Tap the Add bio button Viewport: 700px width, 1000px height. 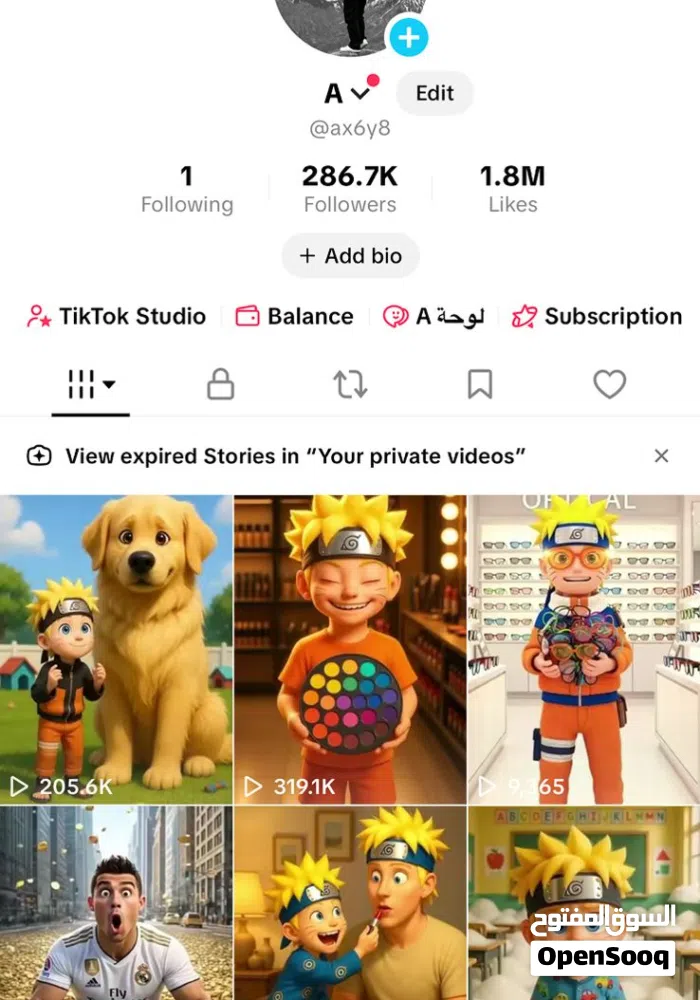(x=350, y=256)
